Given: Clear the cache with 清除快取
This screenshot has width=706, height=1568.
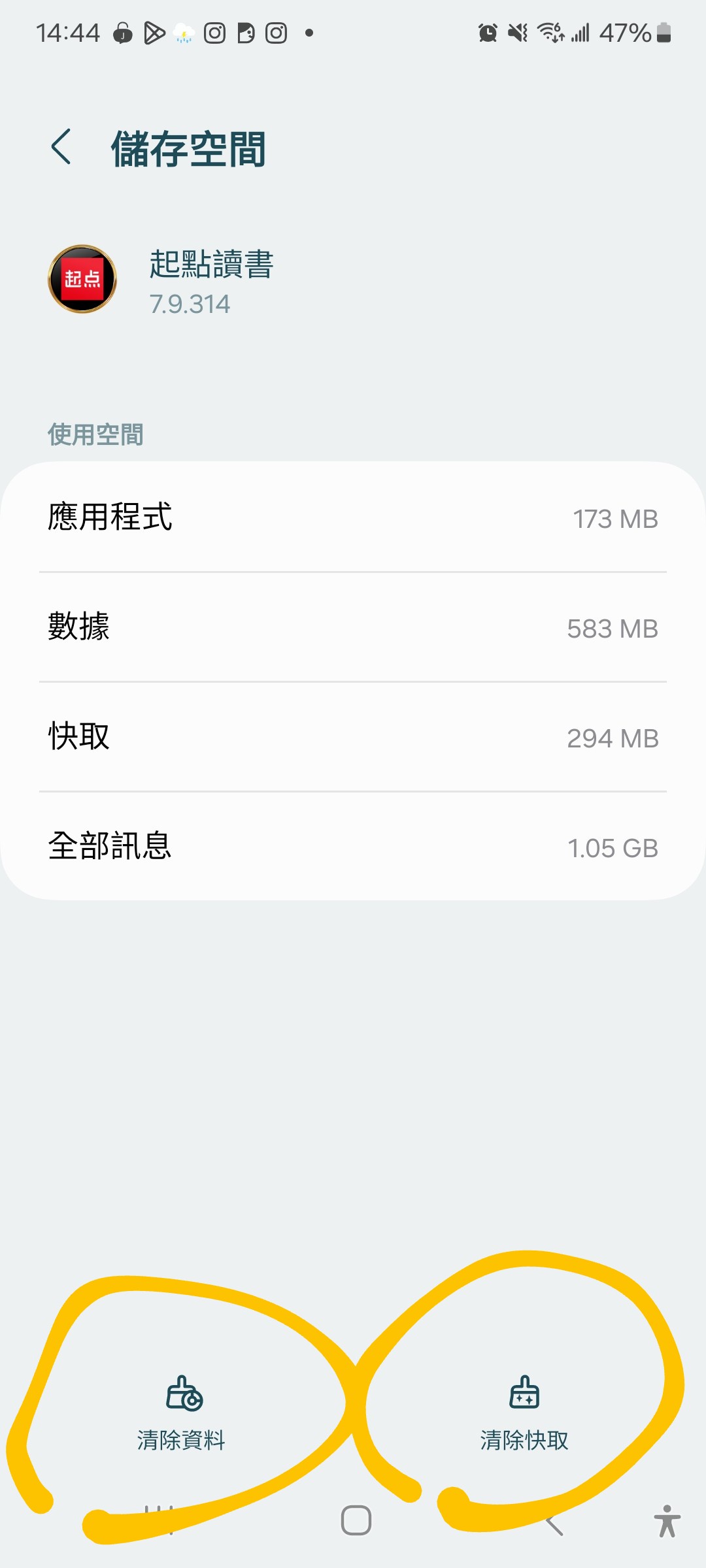Looking at the screenshot, I should pos(524,1411).
